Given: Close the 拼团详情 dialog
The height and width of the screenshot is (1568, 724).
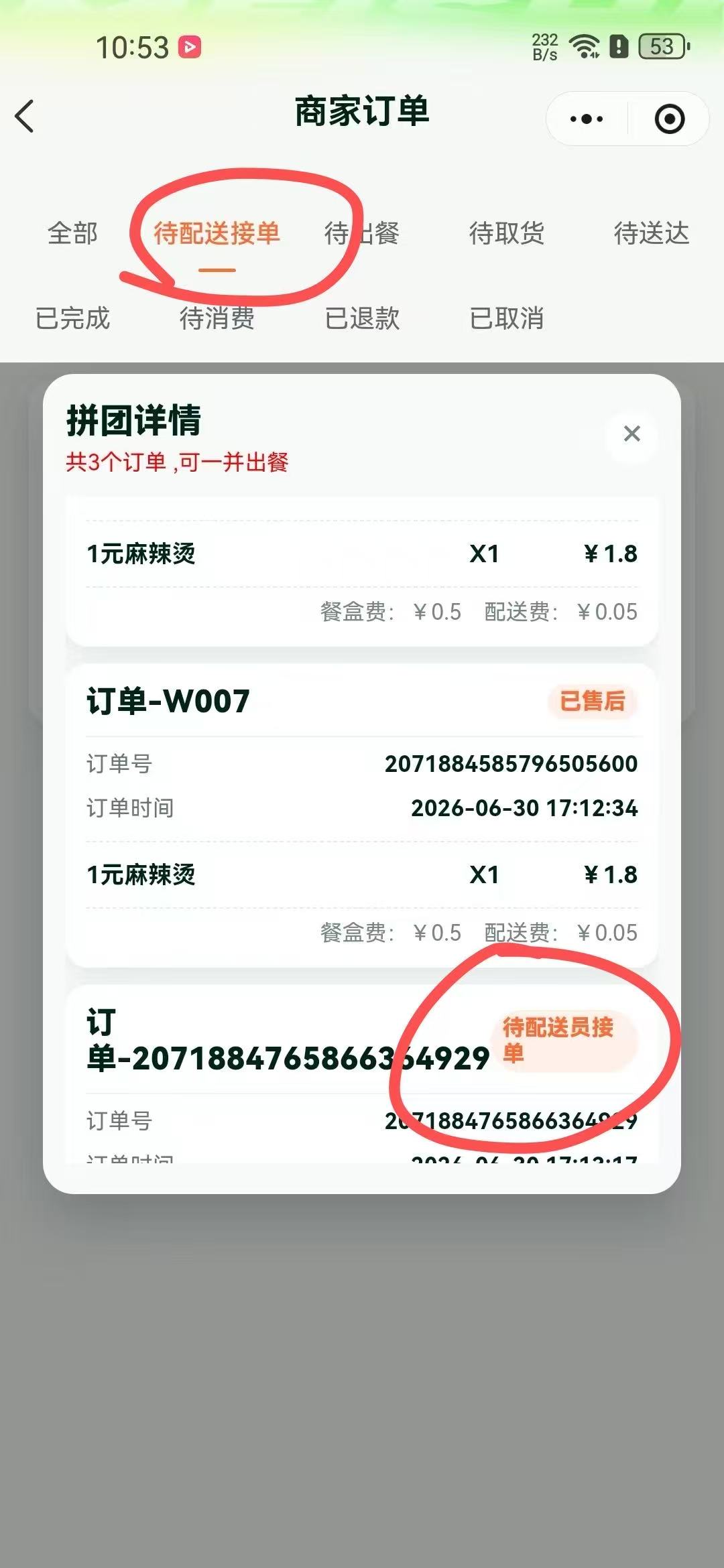Looking at the screenshot, I should tap(631, 434).
